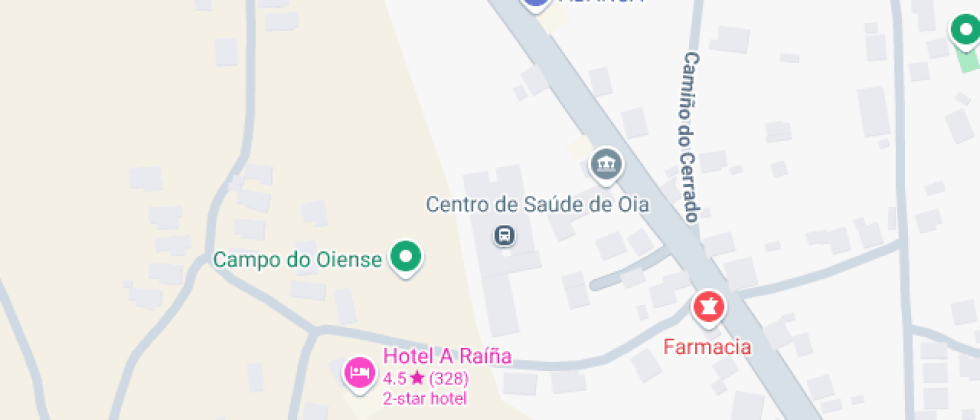Select the Campo do Oiense map pin
The width and height of the screenshot is (980, 420).
point(405,258)
